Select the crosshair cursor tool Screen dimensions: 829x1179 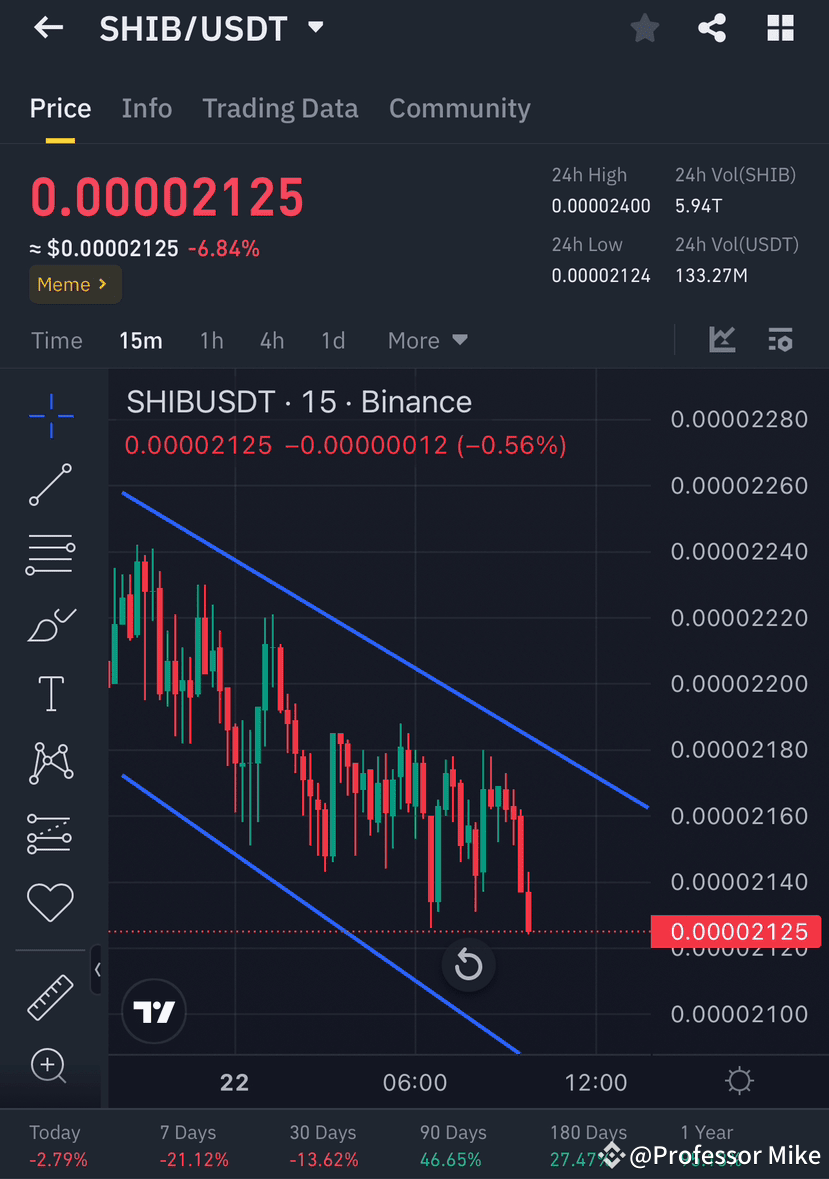(51, 416)
